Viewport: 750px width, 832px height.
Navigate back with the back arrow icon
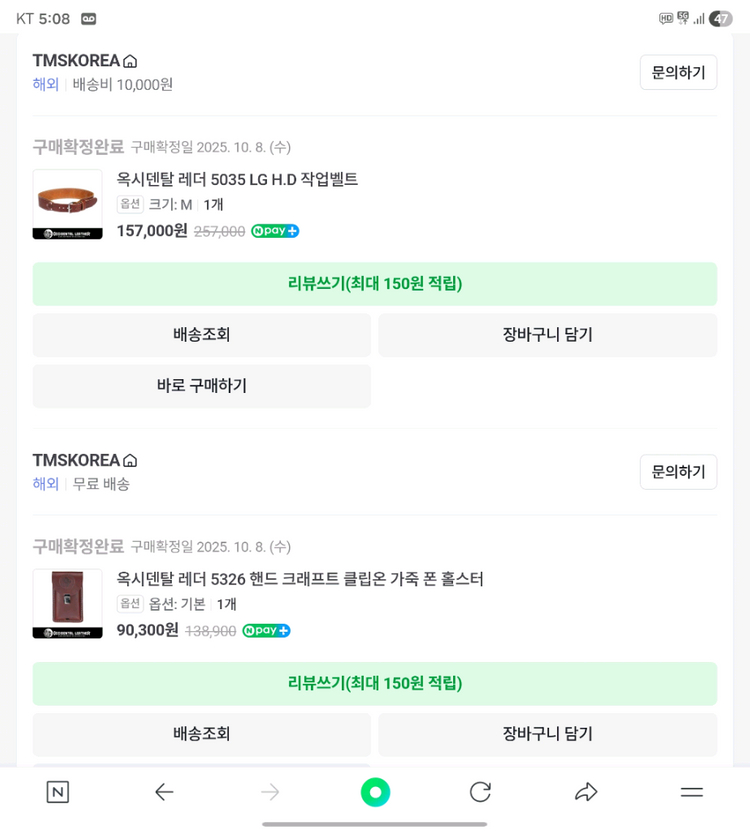164,791
